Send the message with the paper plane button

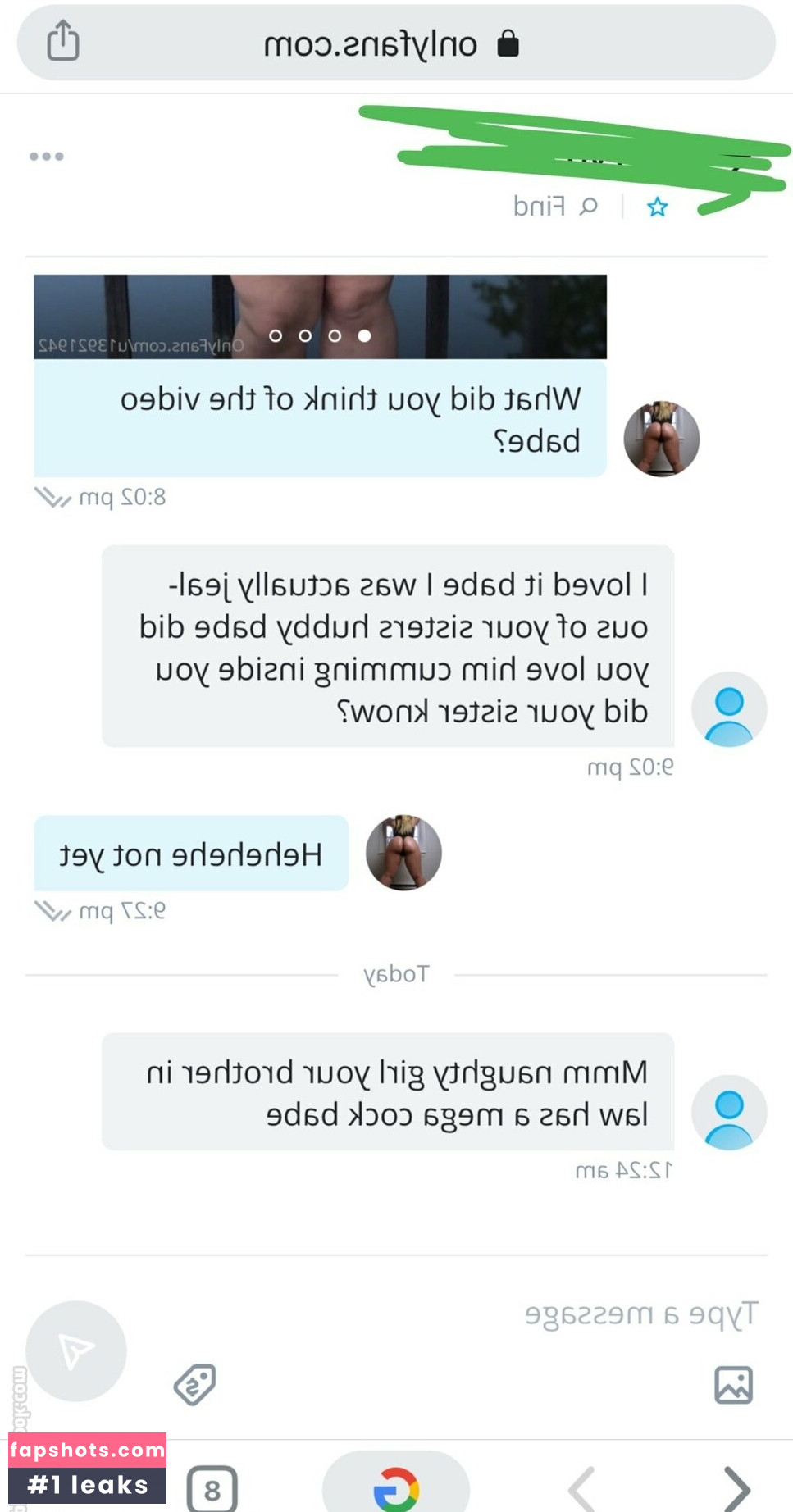[x=76, y=1350]
